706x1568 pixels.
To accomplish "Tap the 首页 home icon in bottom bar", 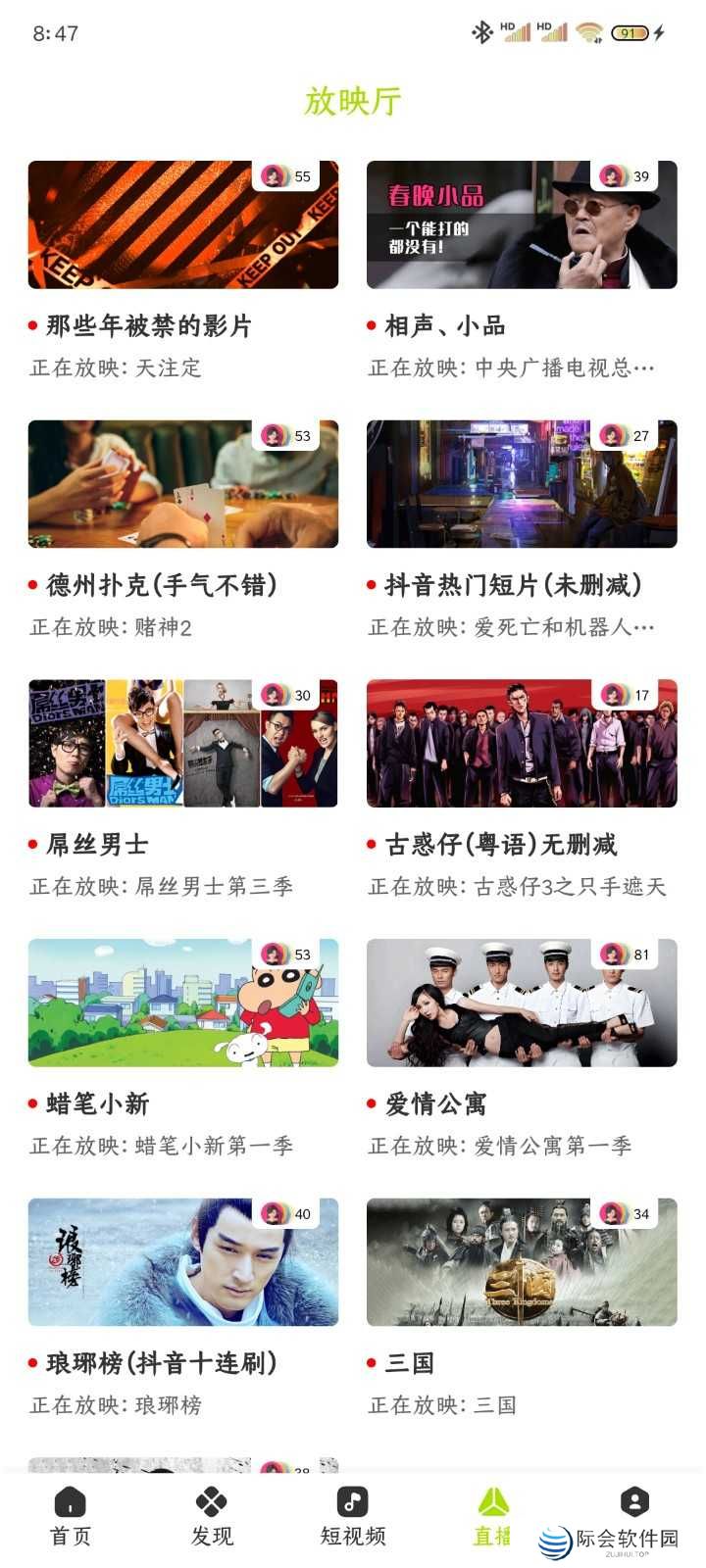I will point(69,1501).
